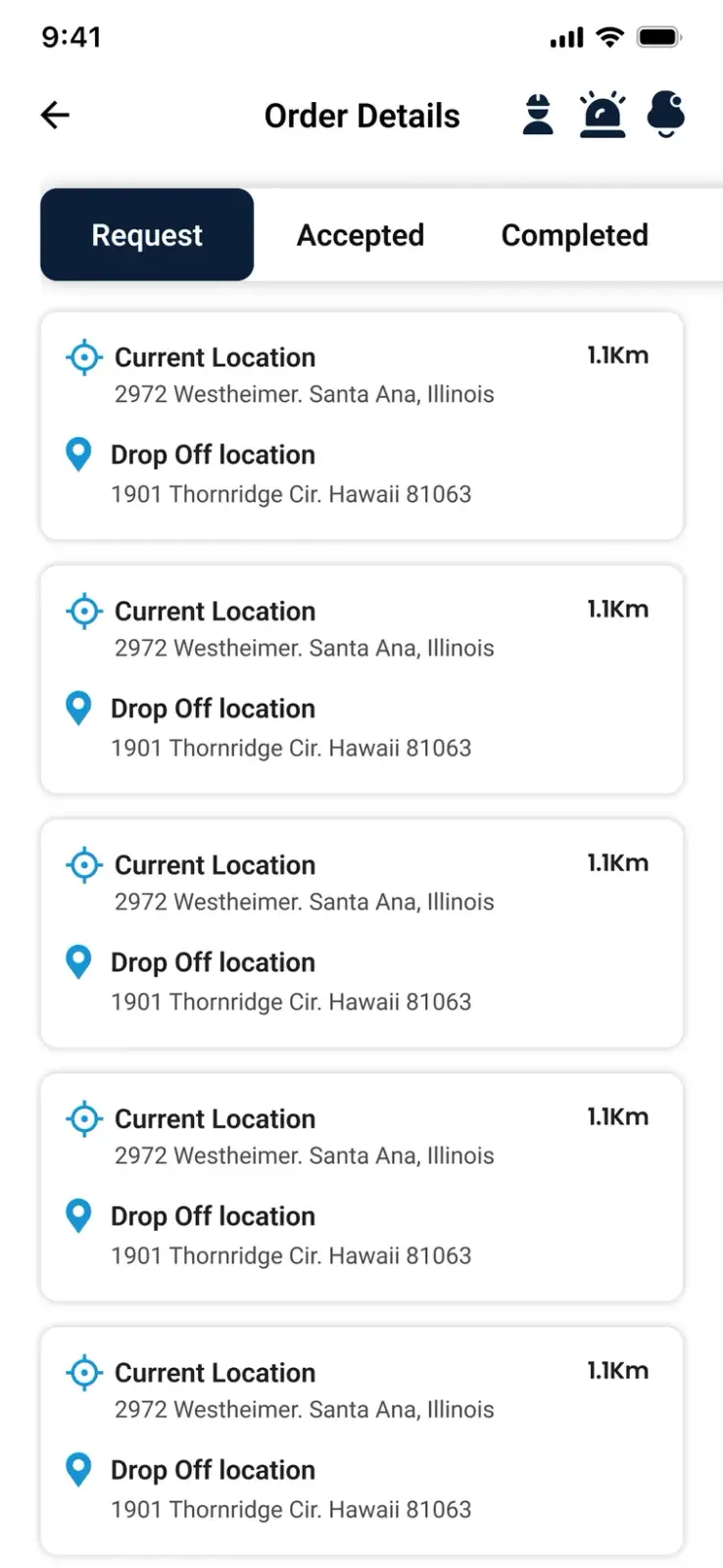Screen dimensions: 723x1568
Task: Tap the emergency siren icon
Action: pos(602,115)
